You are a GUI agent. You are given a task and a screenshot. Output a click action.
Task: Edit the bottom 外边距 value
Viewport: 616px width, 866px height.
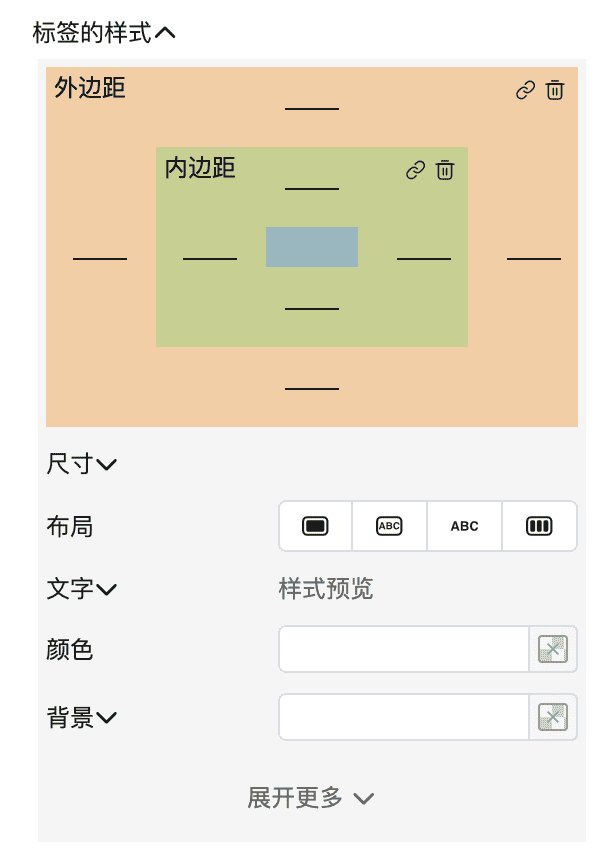pos(312,380)
